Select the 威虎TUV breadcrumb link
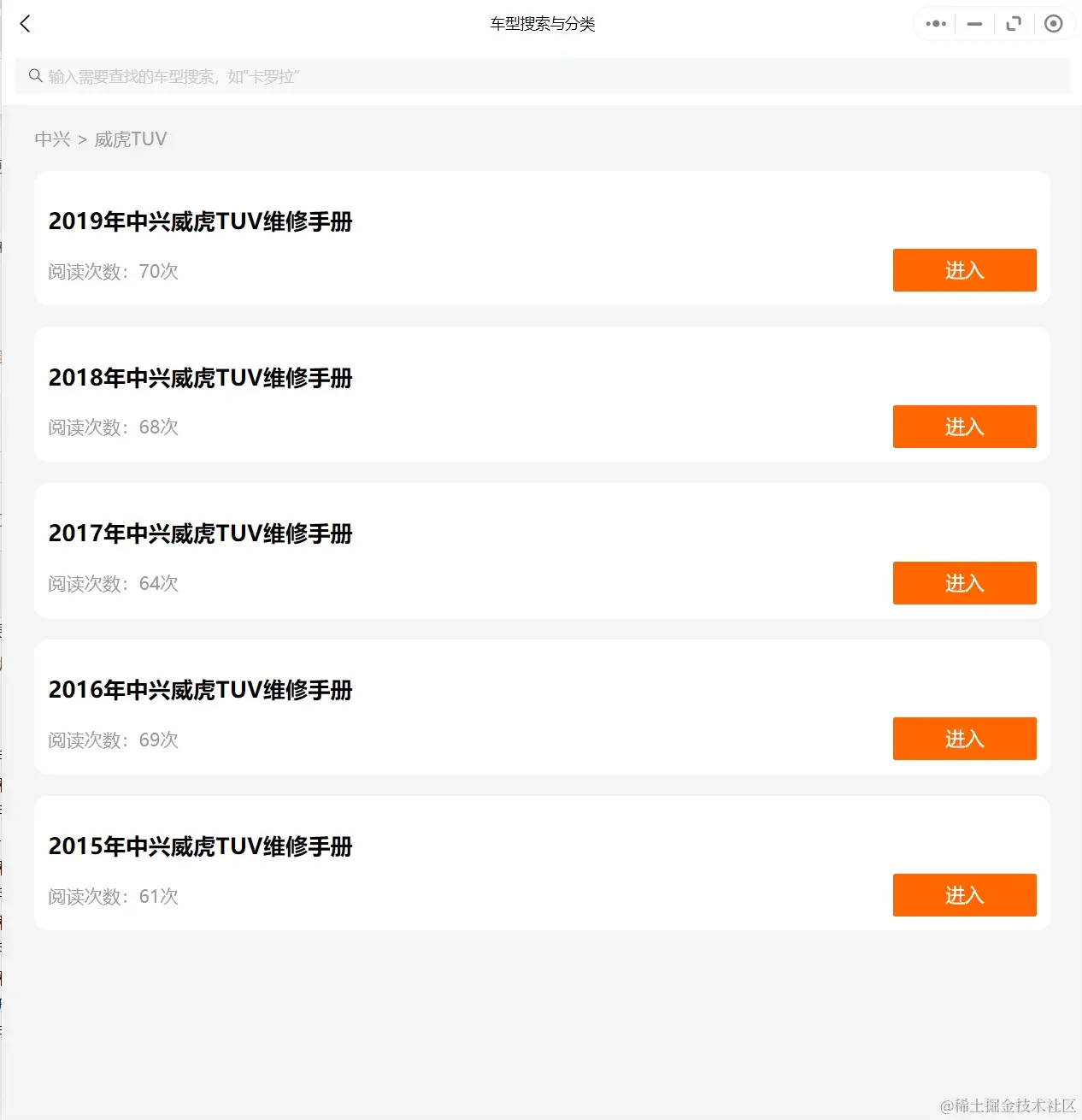Screen dimensions: 1082x1120 (x=132, y=139)
